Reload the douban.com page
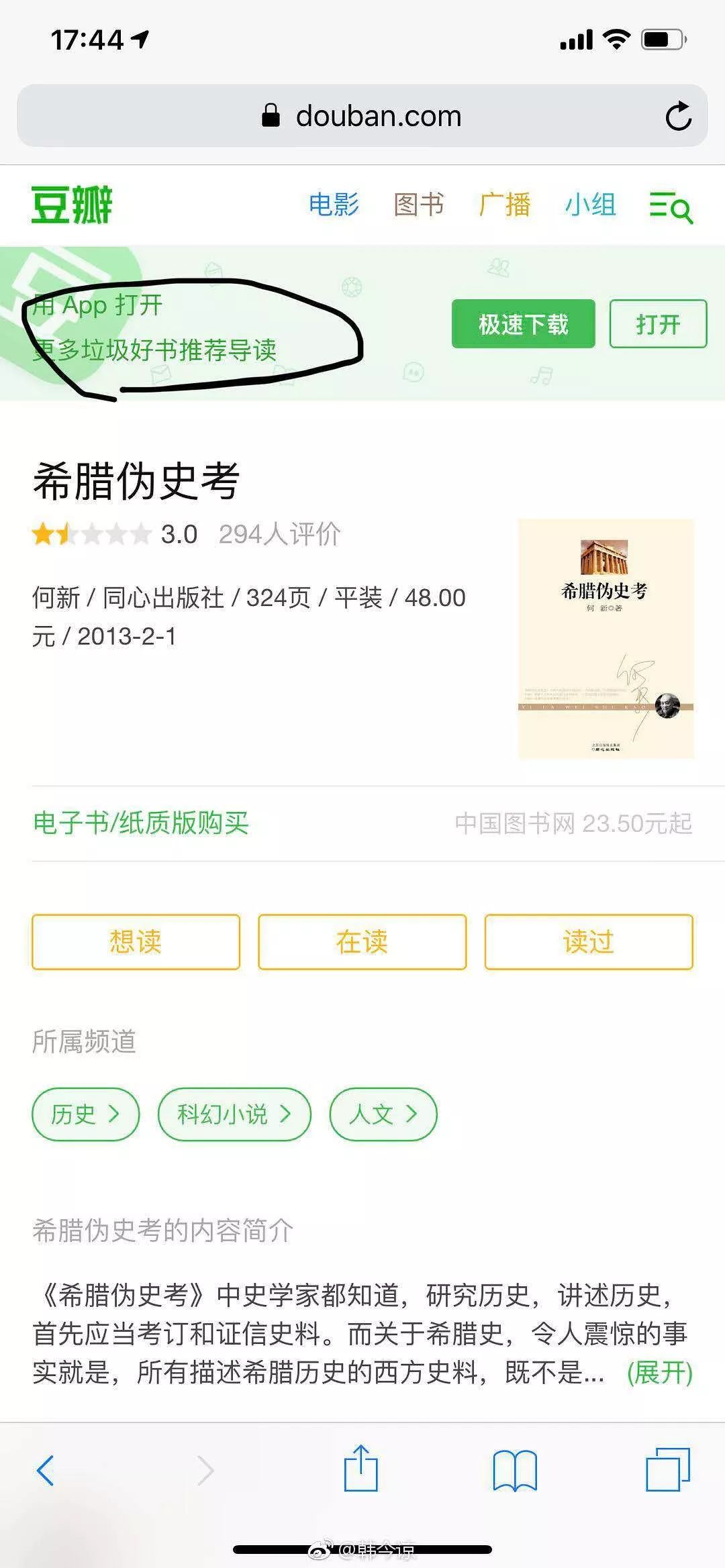Viewport: 725px width, 1568px height. pos(678,117)
